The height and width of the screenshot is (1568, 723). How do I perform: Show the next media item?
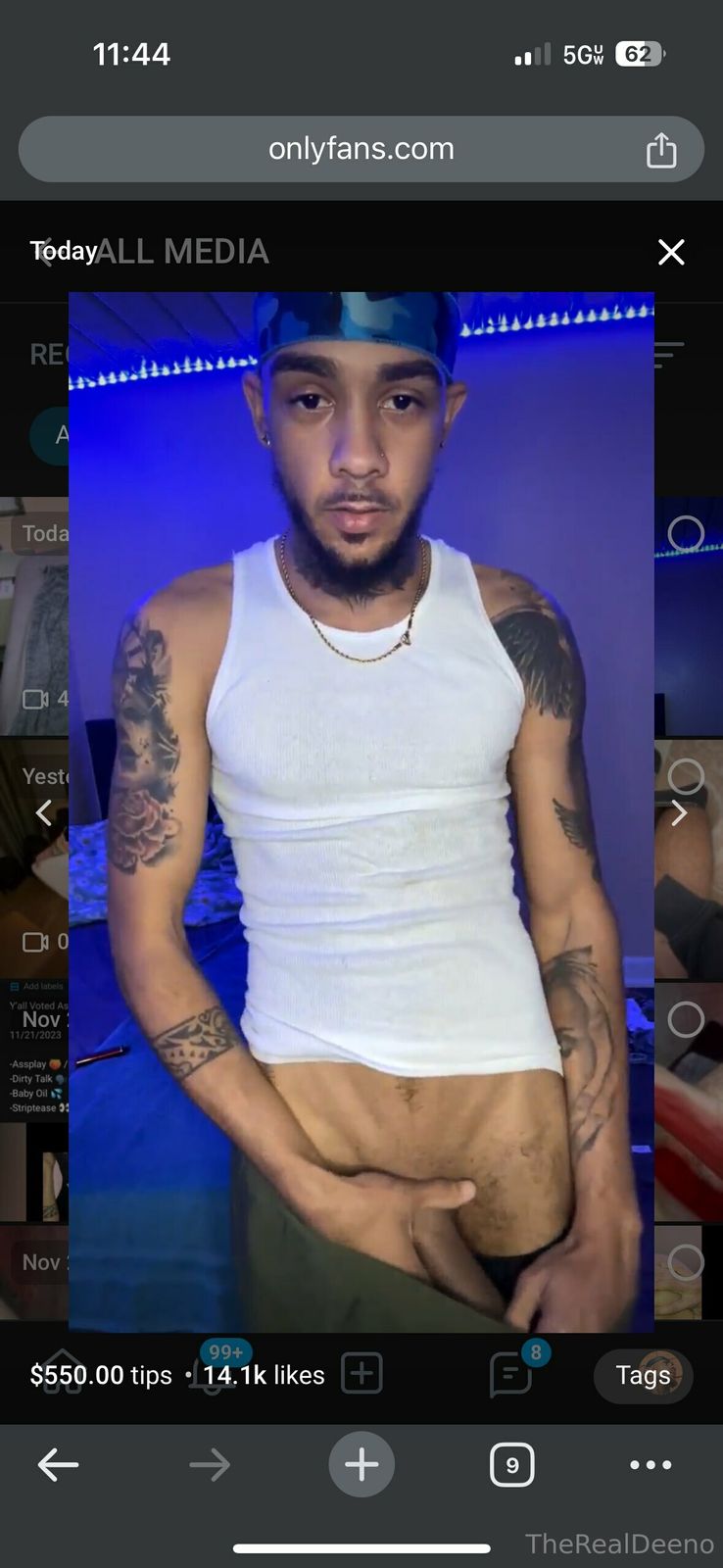click(x=679, y=812)
